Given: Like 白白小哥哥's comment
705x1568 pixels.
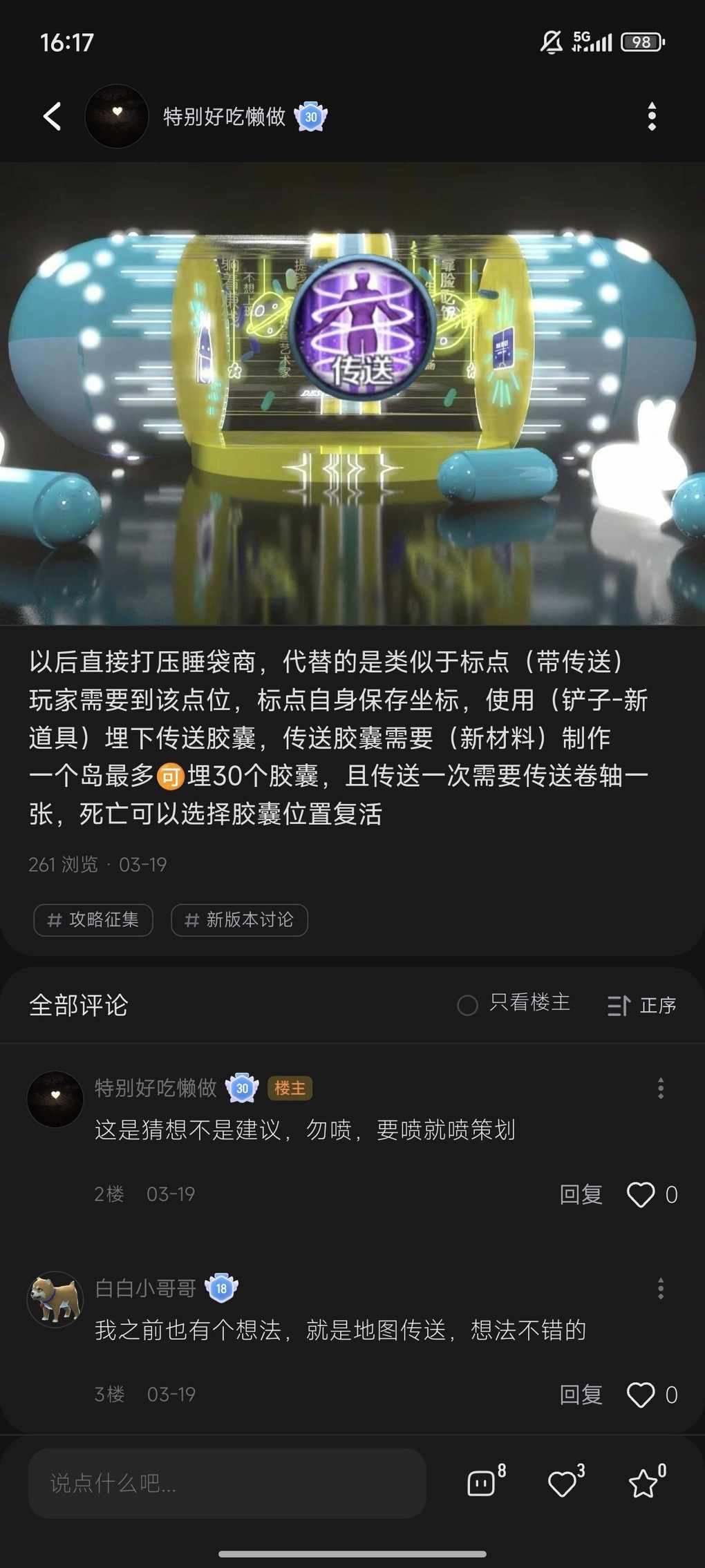Looking at the screenshot, I should coord(641,1395).
